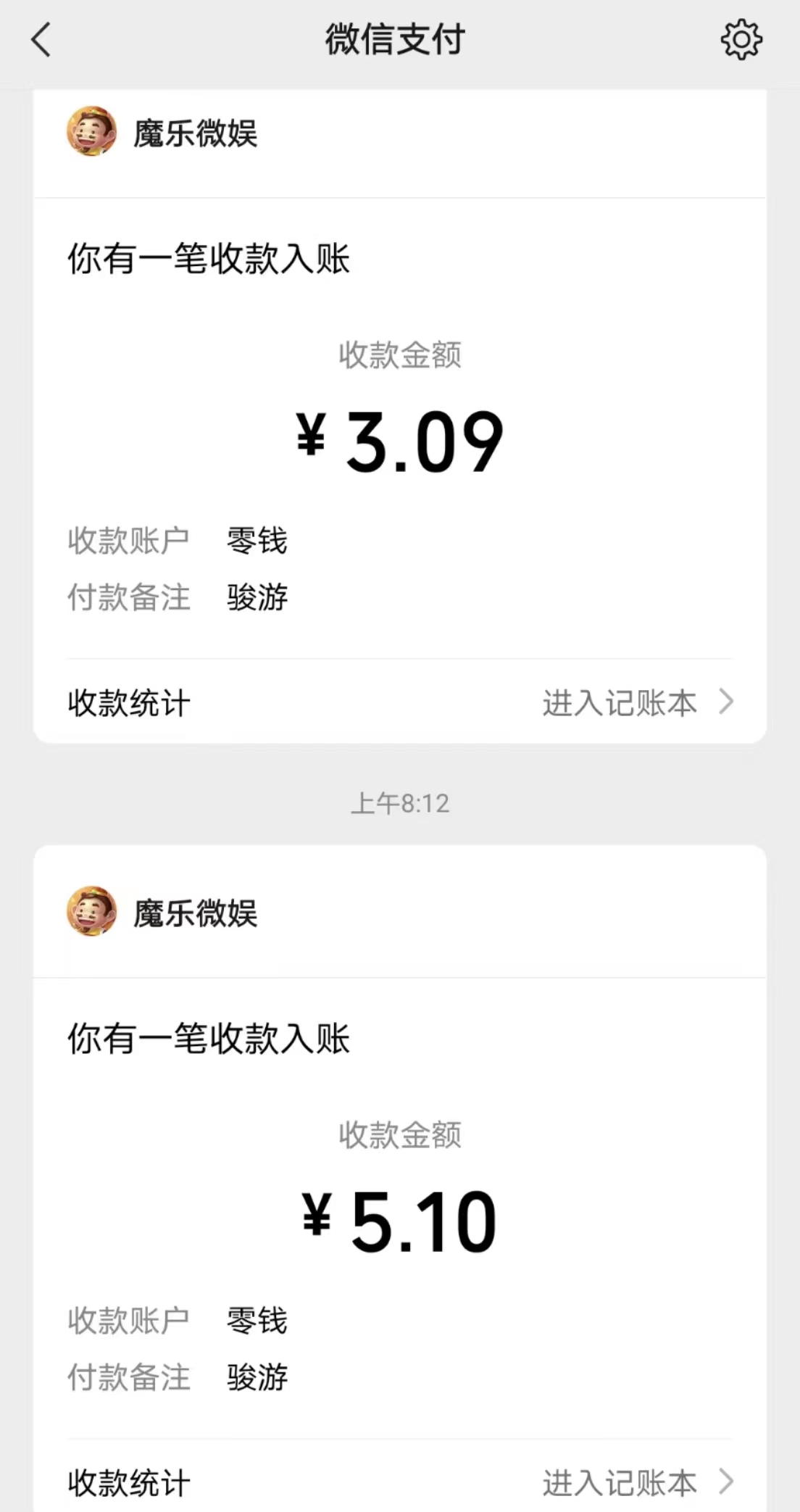Click the back arrow to exit 微信支付
The width and height of the screenshot is (800, 1512).
(41, 40)
